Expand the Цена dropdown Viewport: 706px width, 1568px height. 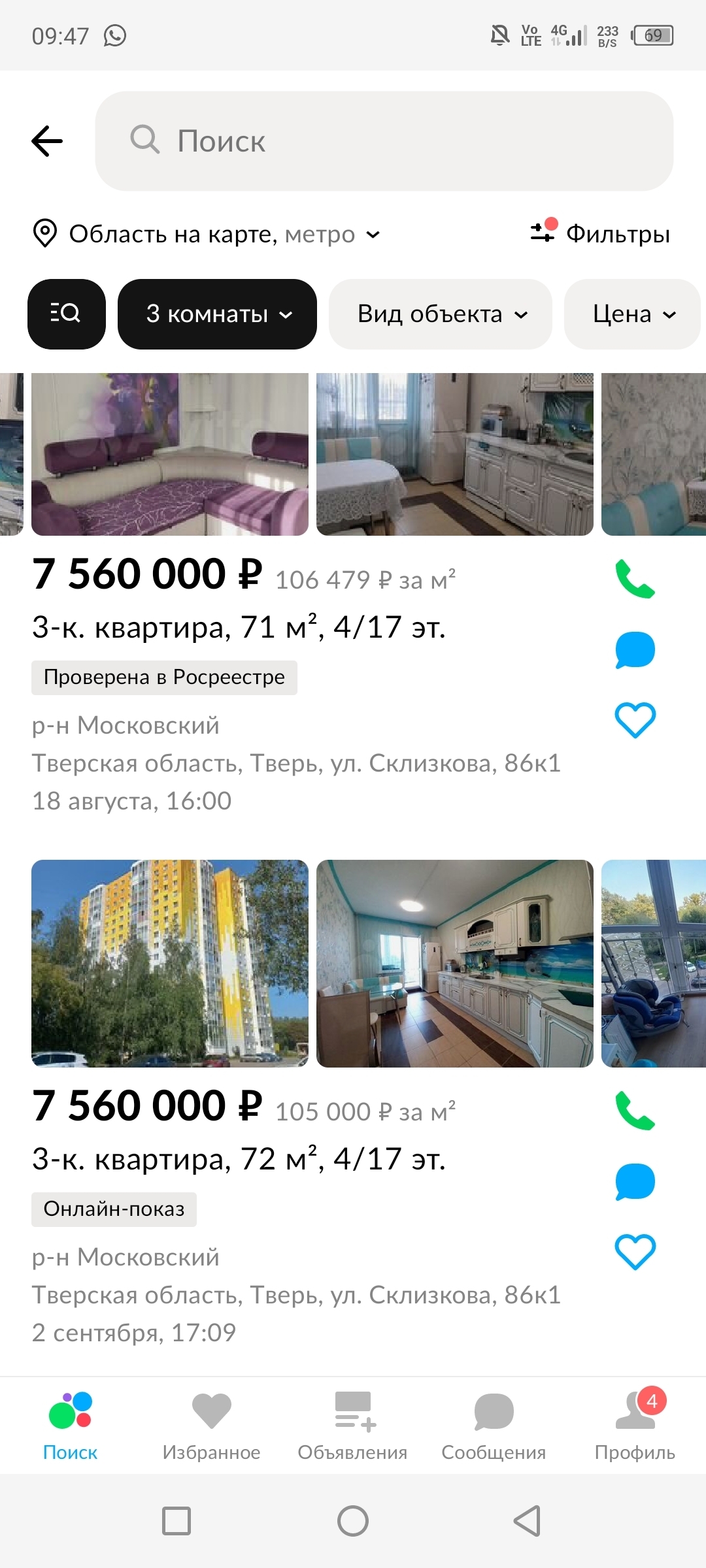(x=632, y=314)
